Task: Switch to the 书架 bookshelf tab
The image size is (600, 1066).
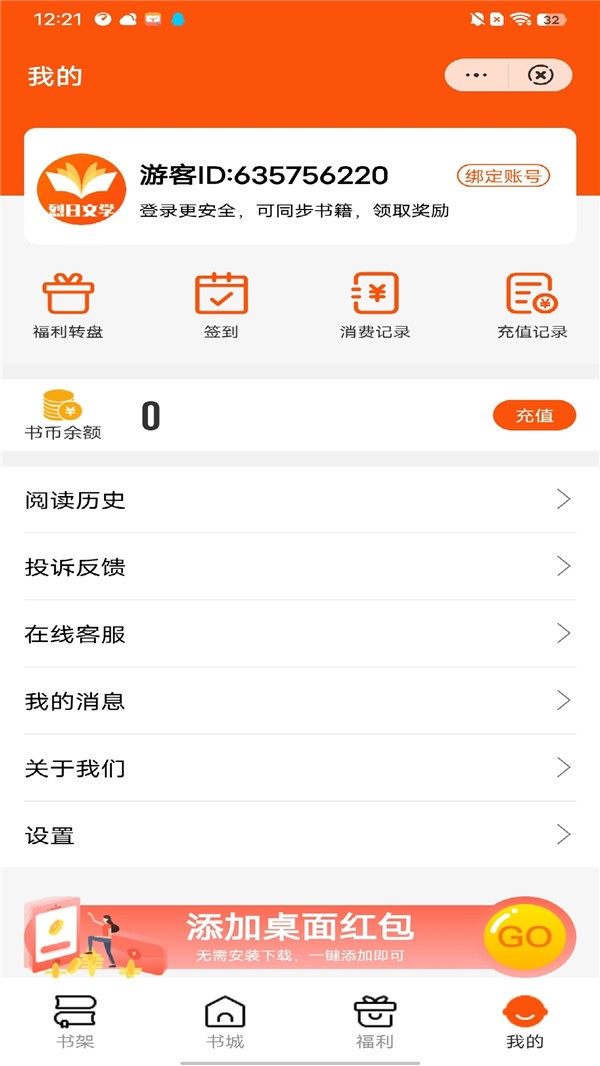Action: coord(75,1022)
